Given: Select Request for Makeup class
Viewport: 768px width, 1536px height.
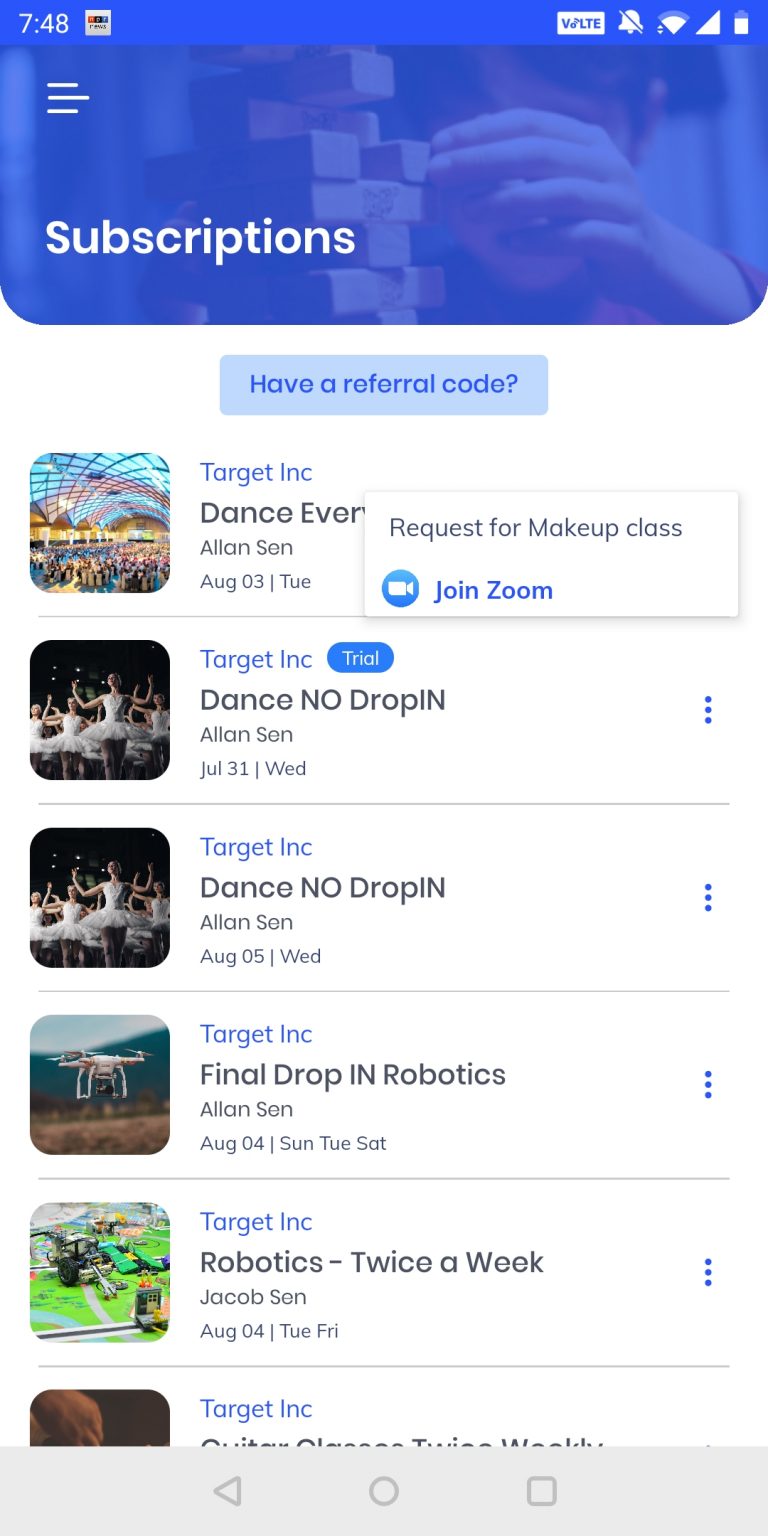Looking at the screenshot, I should 535,528.
